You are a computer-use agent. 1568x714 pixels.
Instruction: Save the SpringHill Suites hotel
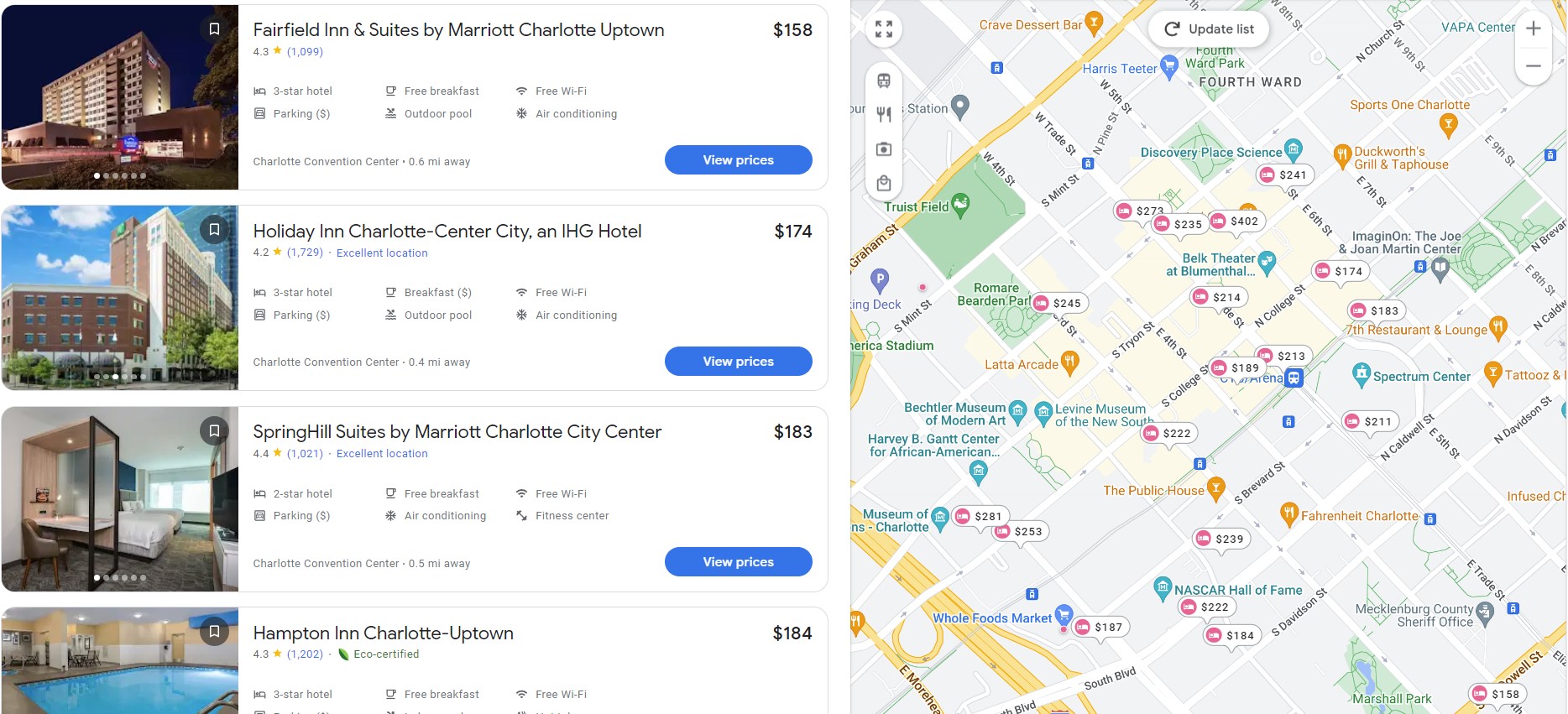214,431
